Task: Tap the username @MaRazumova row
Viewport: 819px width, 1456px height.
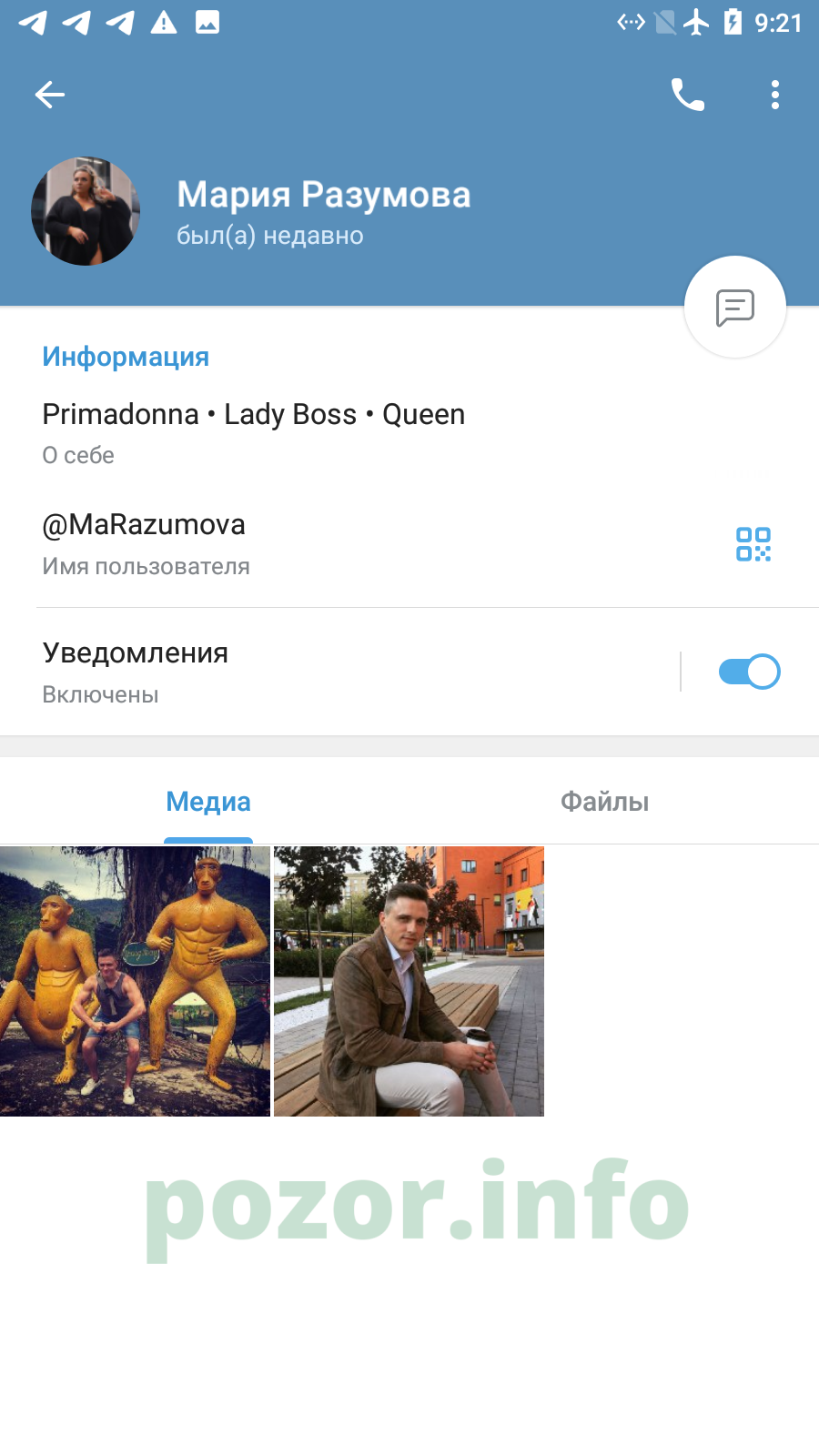Action: [364, 544]
